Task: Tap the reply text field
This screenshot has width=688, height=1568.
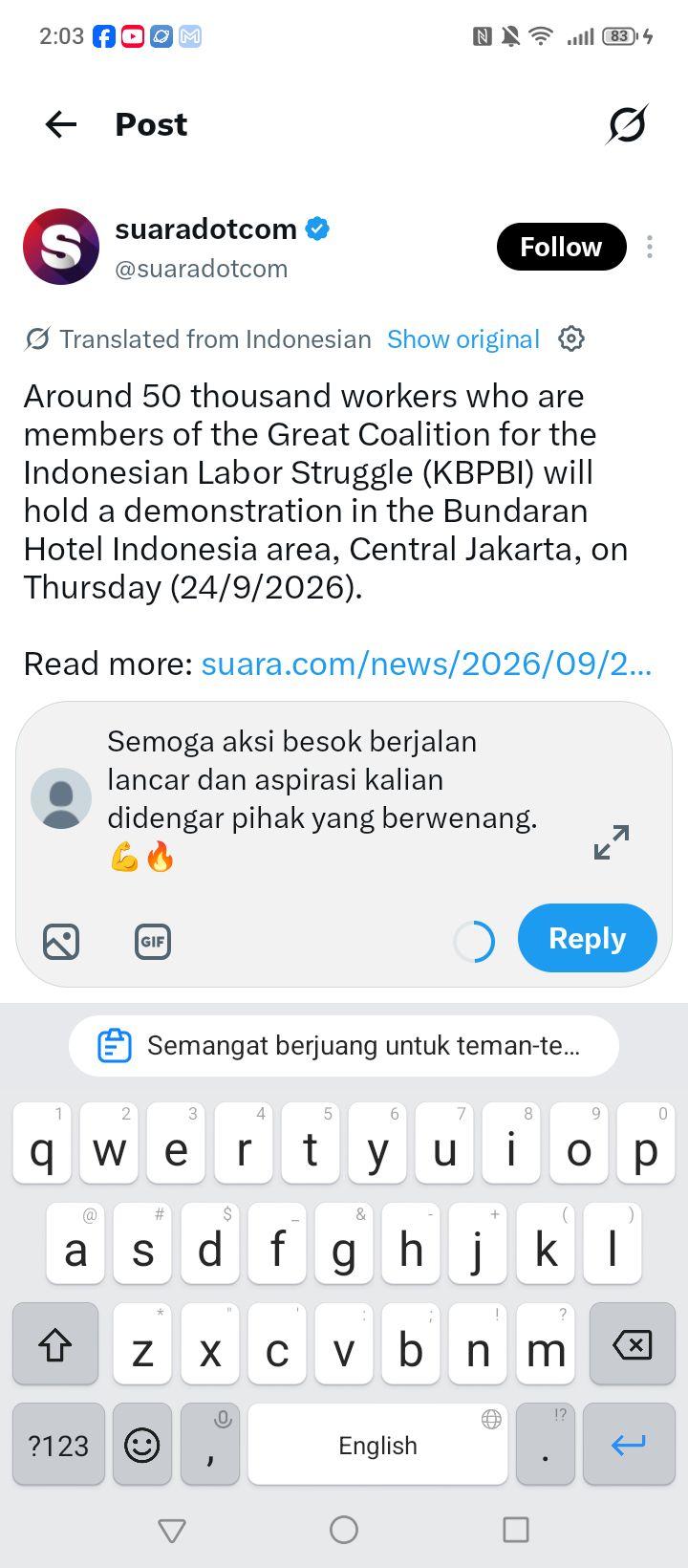Action: (334, 798)
